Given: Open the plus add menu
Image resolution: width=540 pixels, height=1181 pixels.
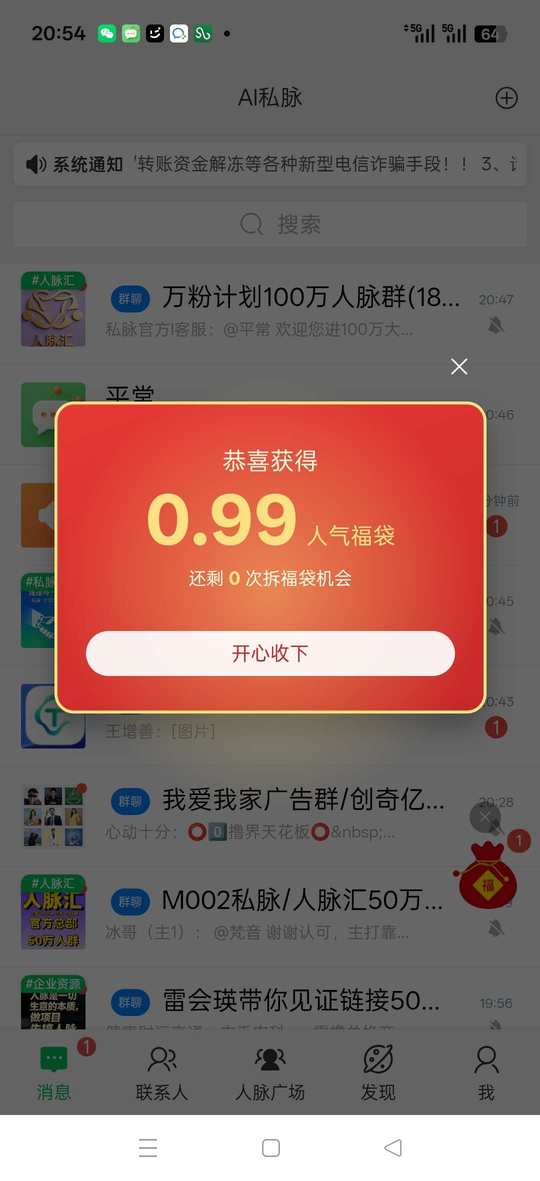Looking at the screenshot, I should pos(506,98).
